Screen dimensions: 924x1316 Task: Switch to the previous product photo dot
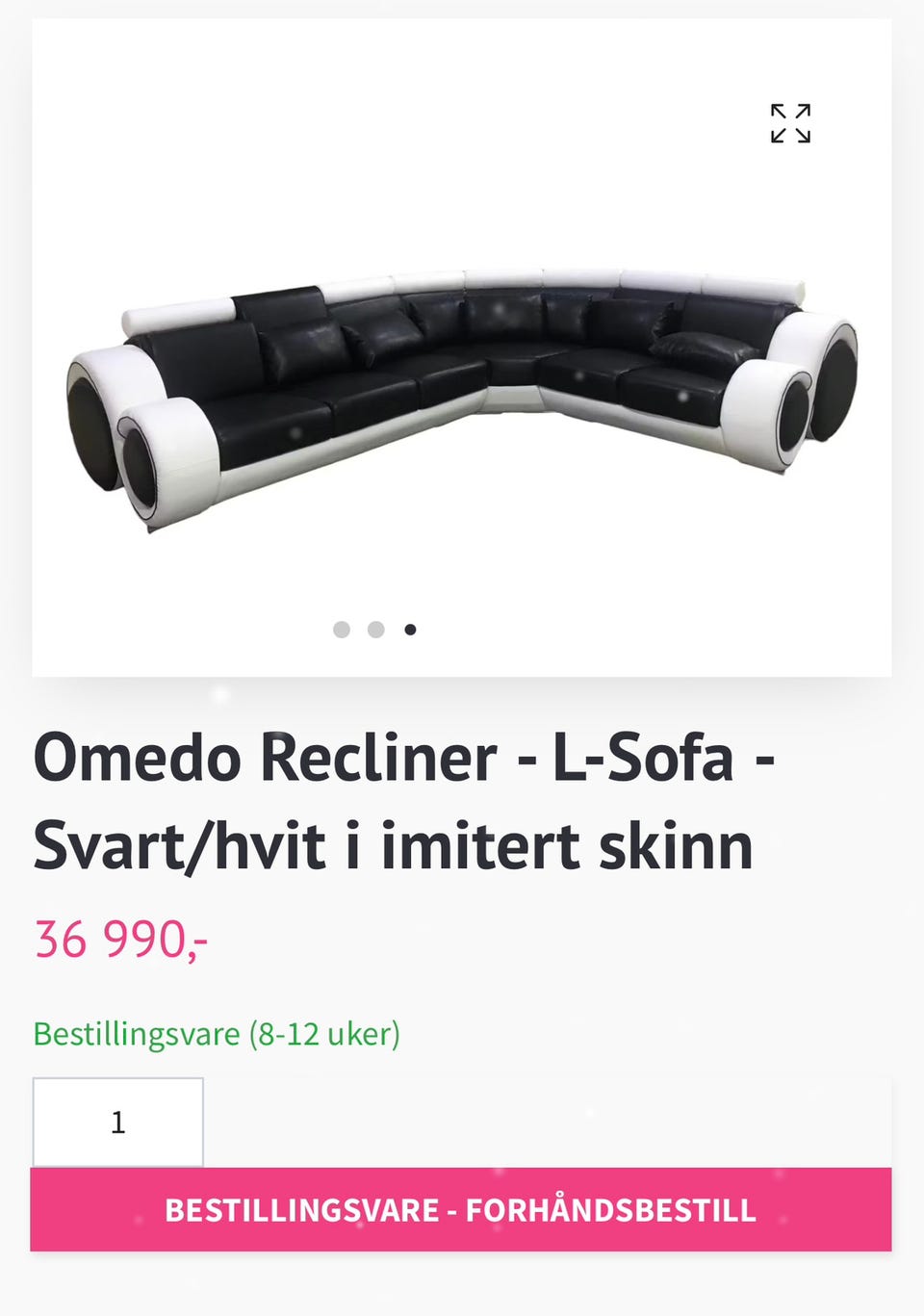click(x=376, y=630)
